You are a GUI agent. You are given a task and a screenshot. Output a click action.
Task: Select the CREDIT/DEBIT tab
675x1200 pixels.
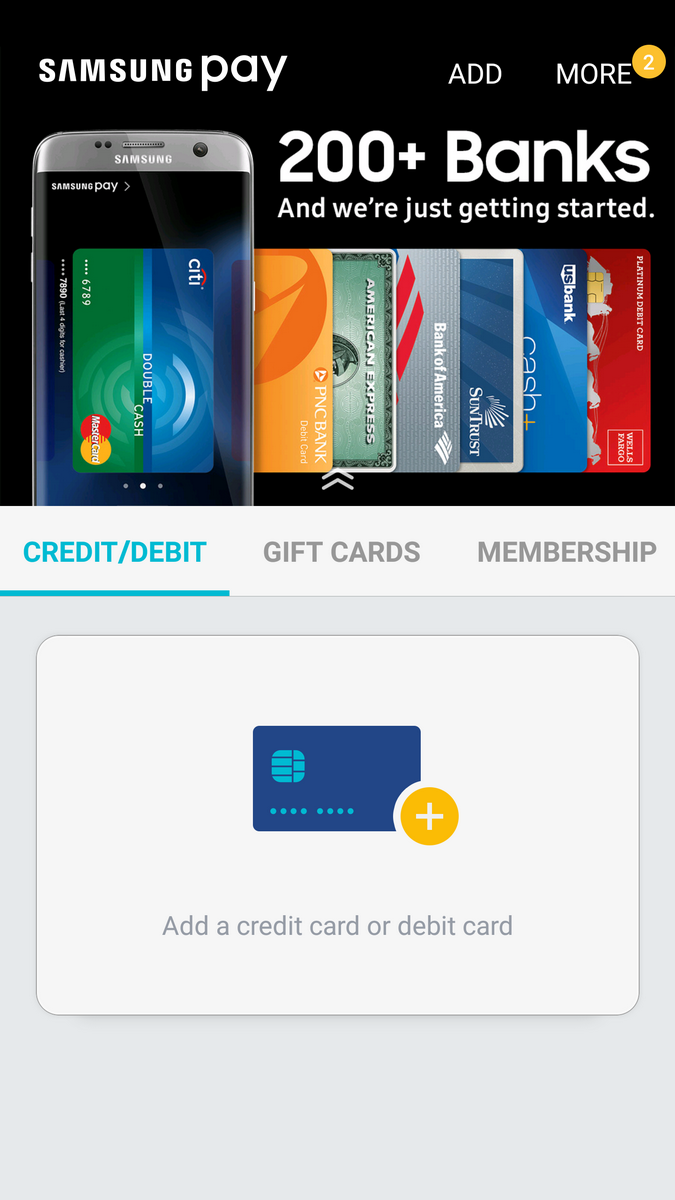pos(115,552)
